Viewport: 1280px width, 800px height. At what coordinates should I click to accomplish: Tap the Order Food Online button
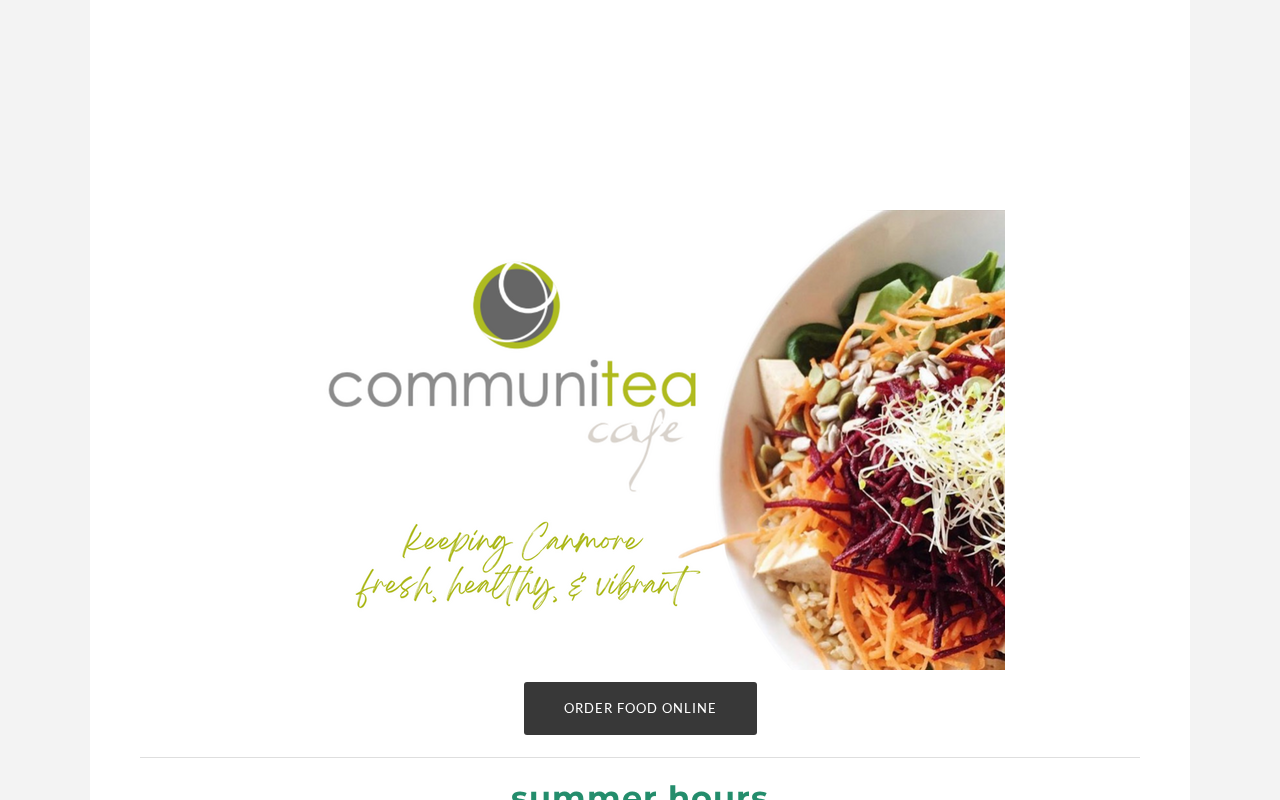point(640,708)
